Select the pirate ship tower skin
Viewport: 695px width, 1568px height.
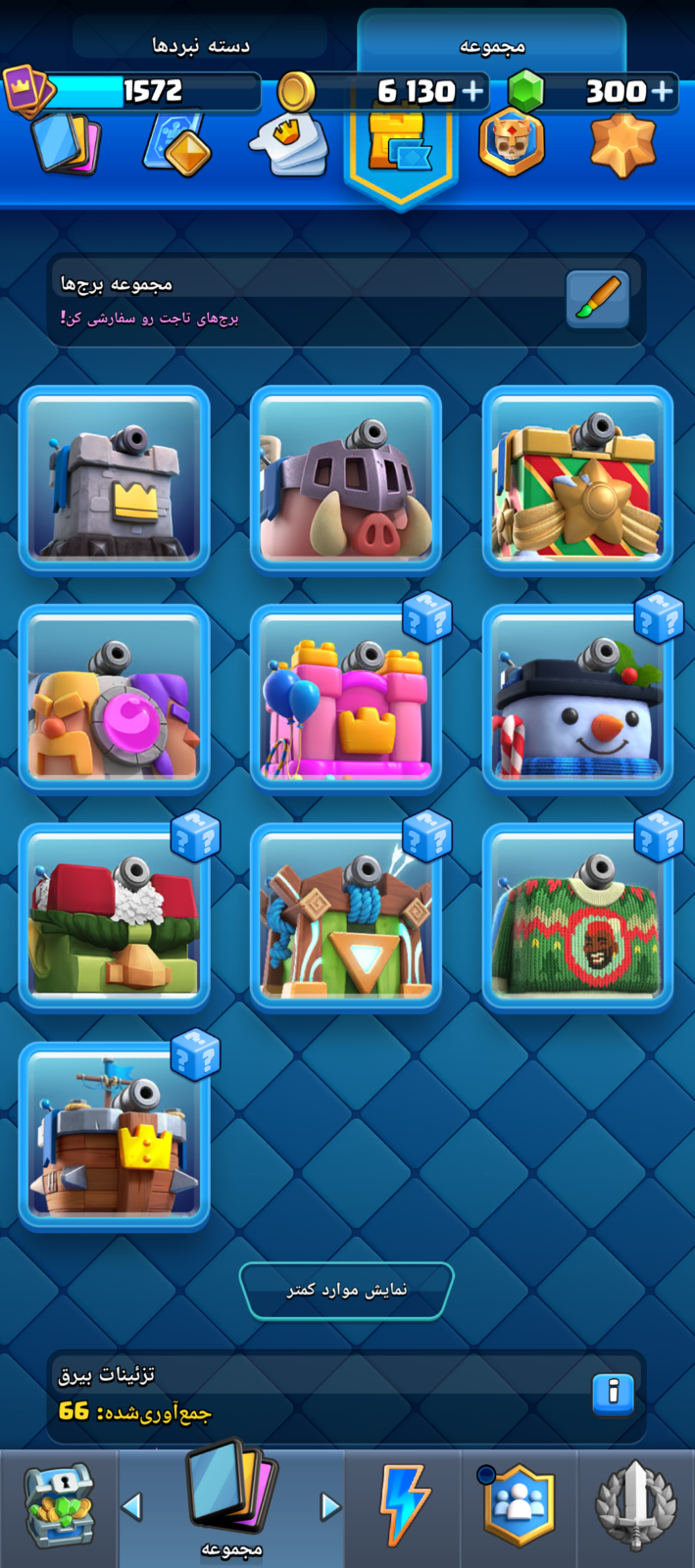pos(115,1134)
